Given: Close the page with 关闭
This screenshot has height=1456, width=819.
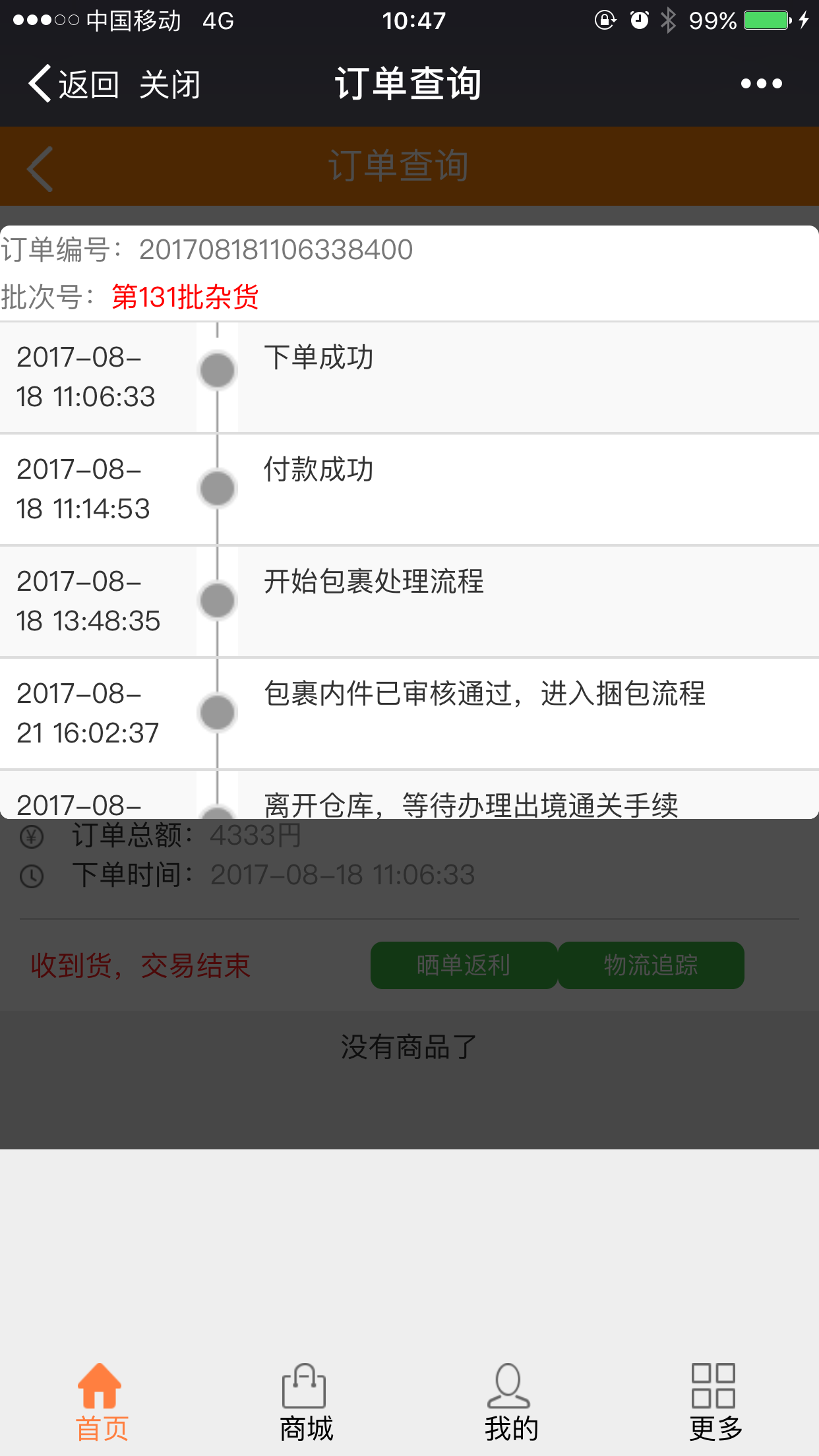Looking at the screenshot, I should [x=169, y=84].
